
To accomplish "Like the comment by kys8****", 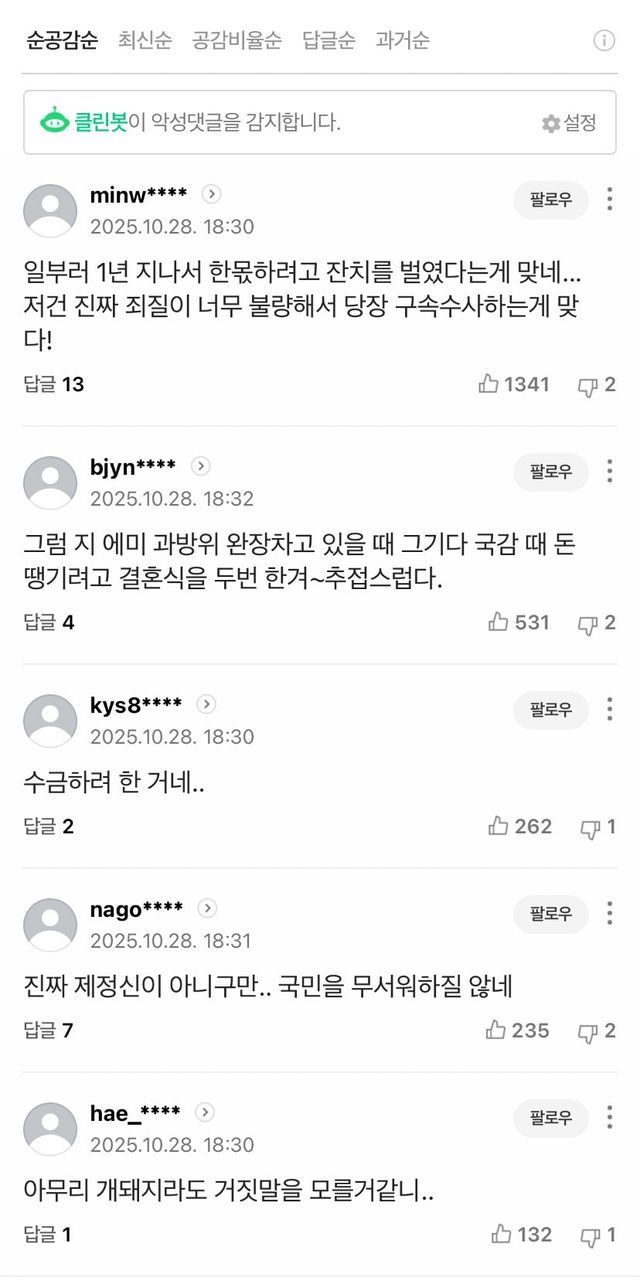I will pos(520,826).
